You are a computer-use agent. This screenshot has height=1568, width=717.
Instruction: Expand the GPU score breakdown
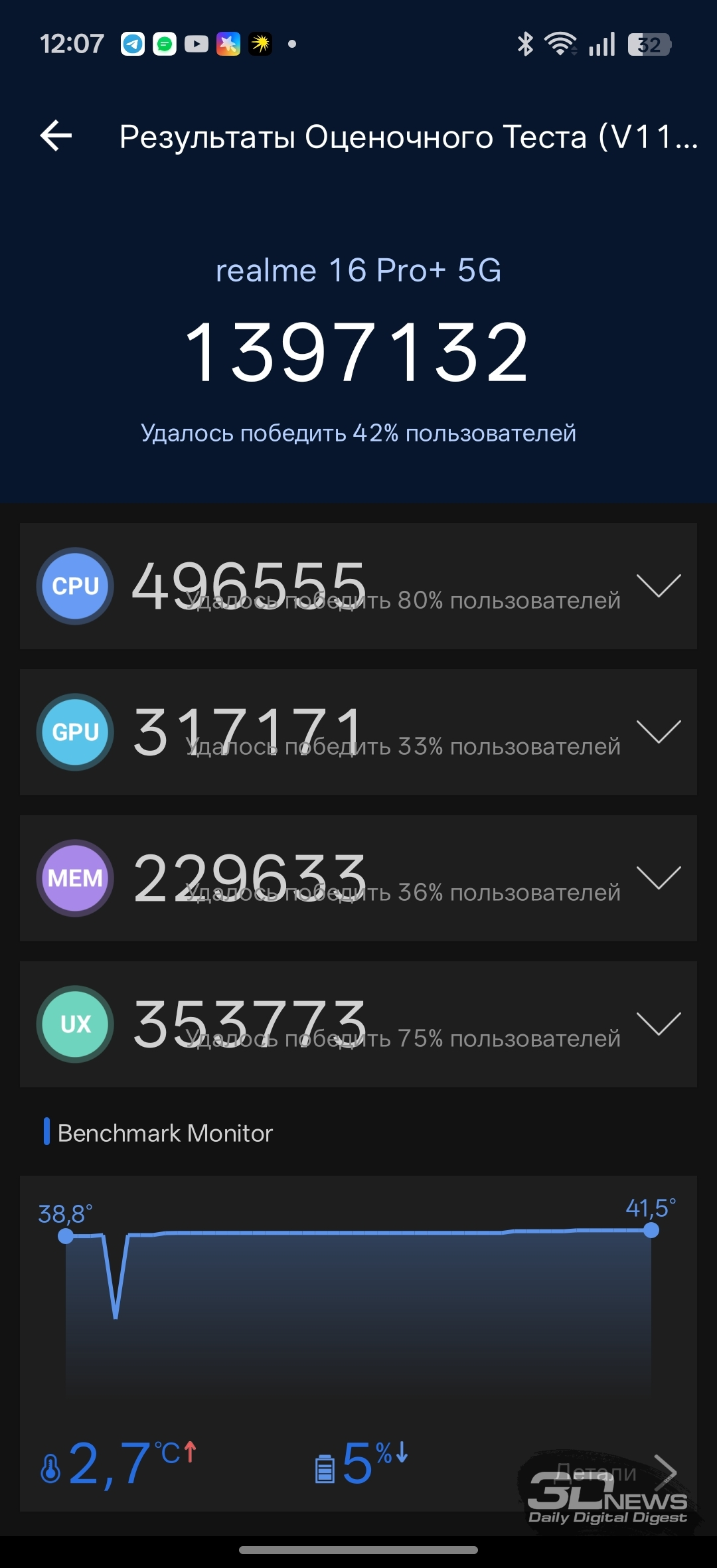pyautogui.click(x=658, y=732)
